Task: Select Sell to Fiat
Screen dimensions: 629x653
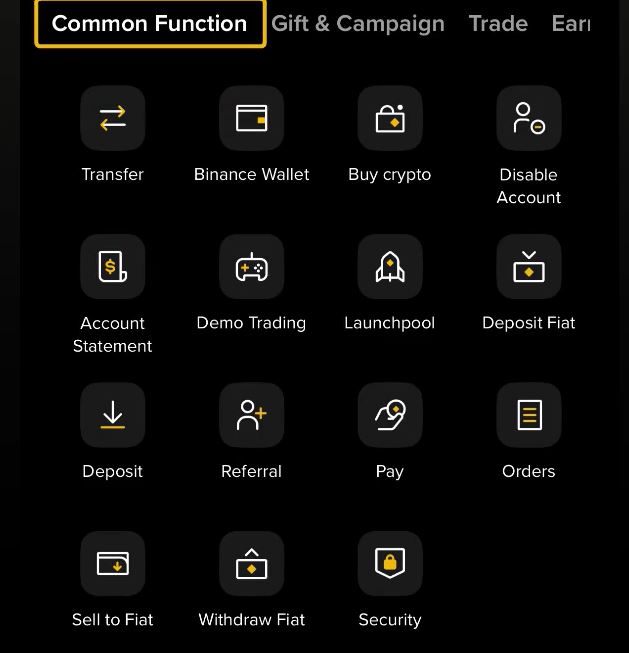Action: 113,564
